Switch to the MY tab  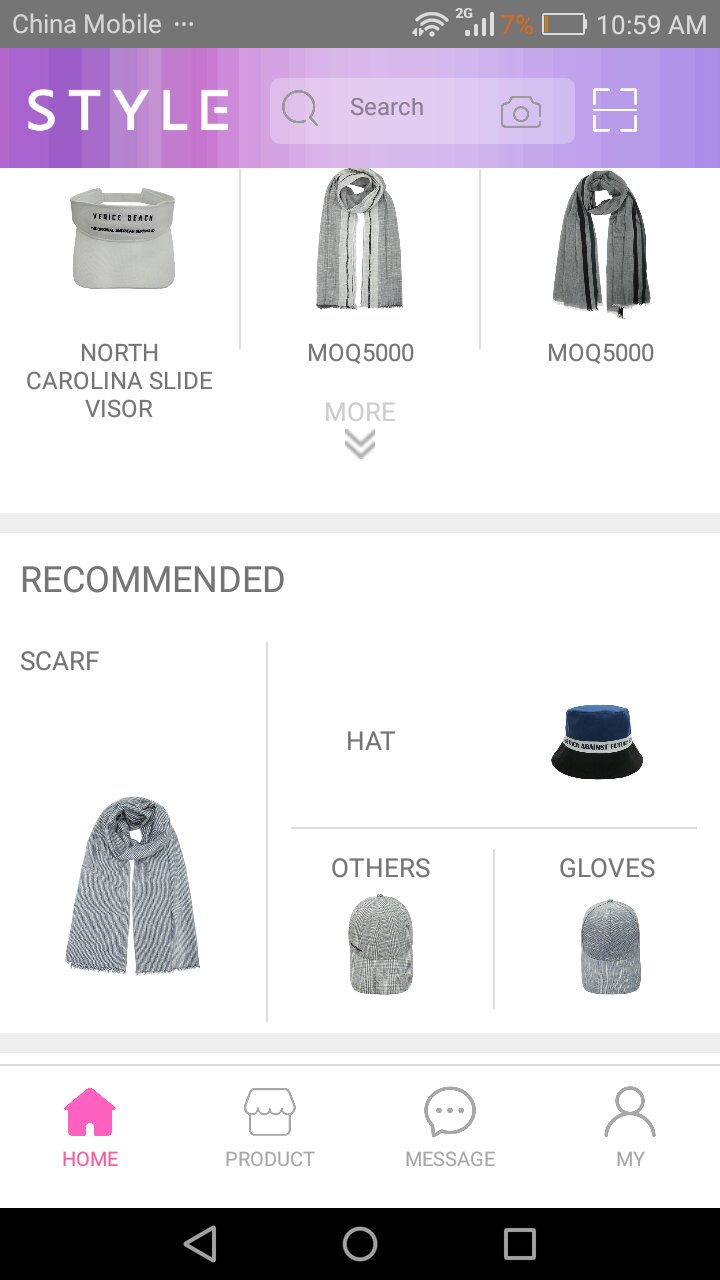pyautogui.click(x=630, y=1128)
